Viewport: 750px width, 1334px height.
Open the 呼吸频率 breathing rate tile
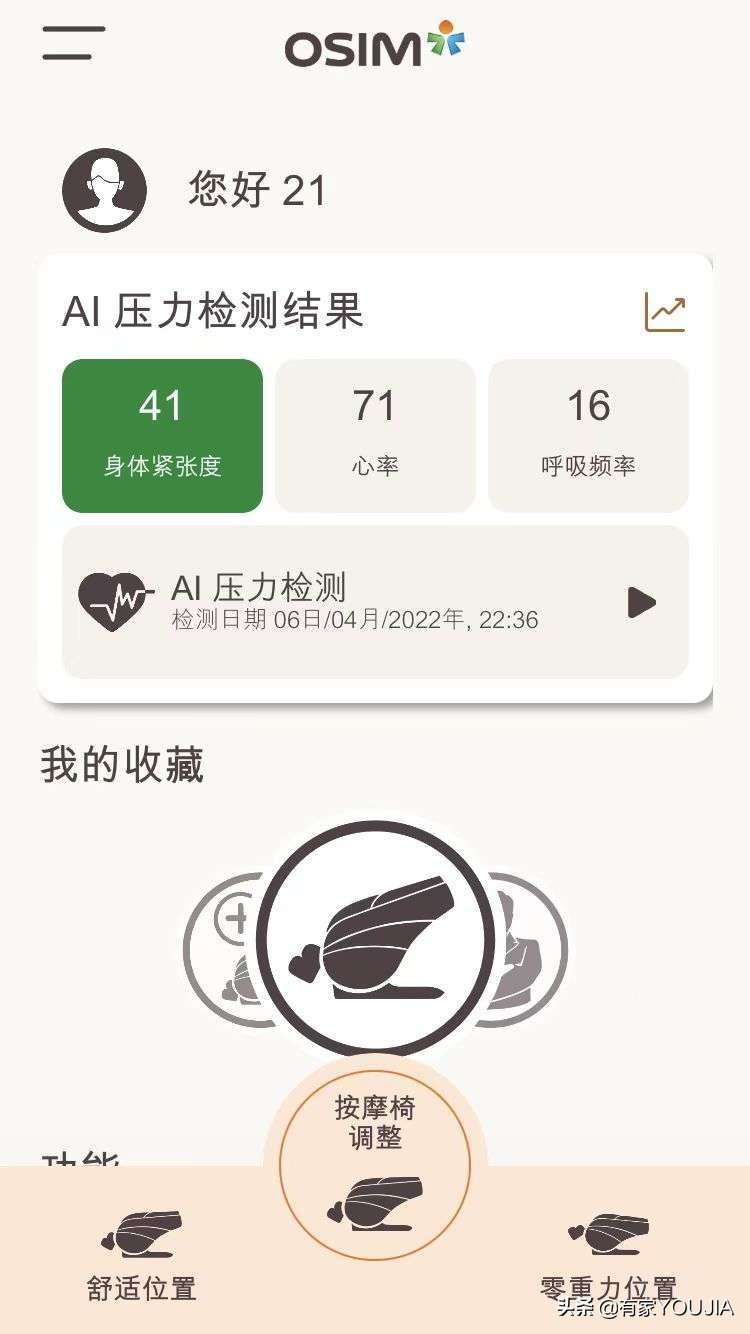(x=588, y=433)
